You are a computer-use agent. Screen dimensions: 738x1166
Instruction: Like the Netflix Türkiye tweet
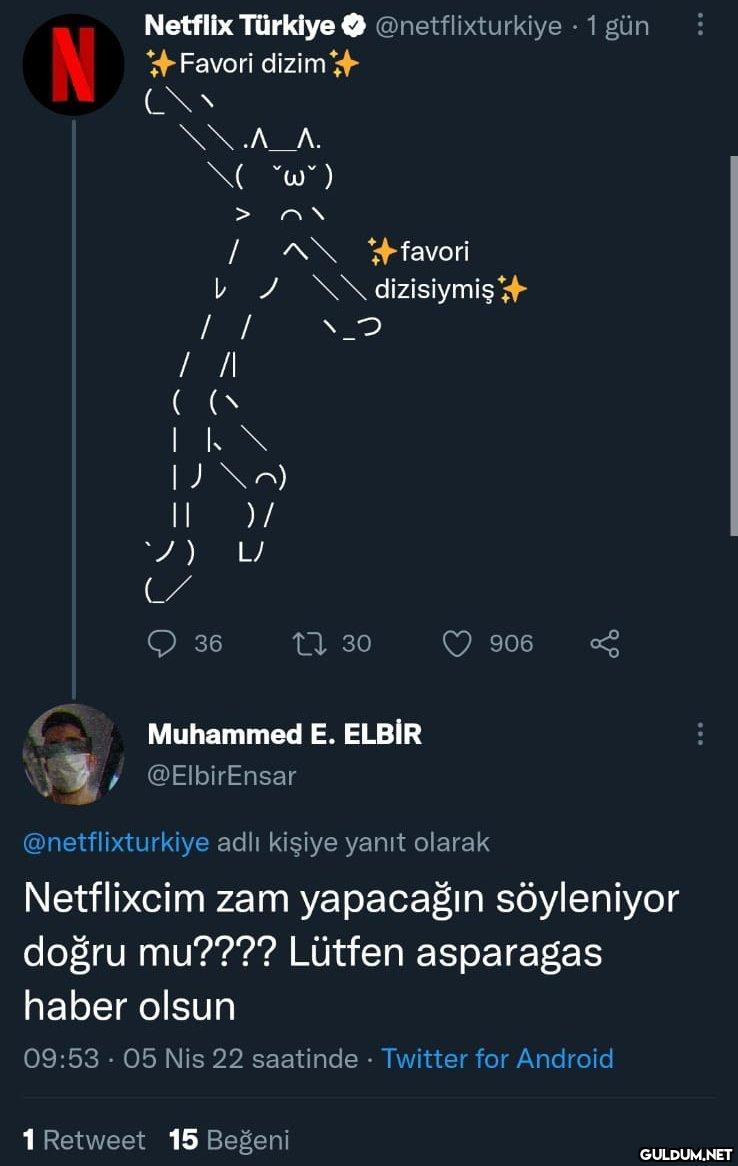tap(457, 643)
